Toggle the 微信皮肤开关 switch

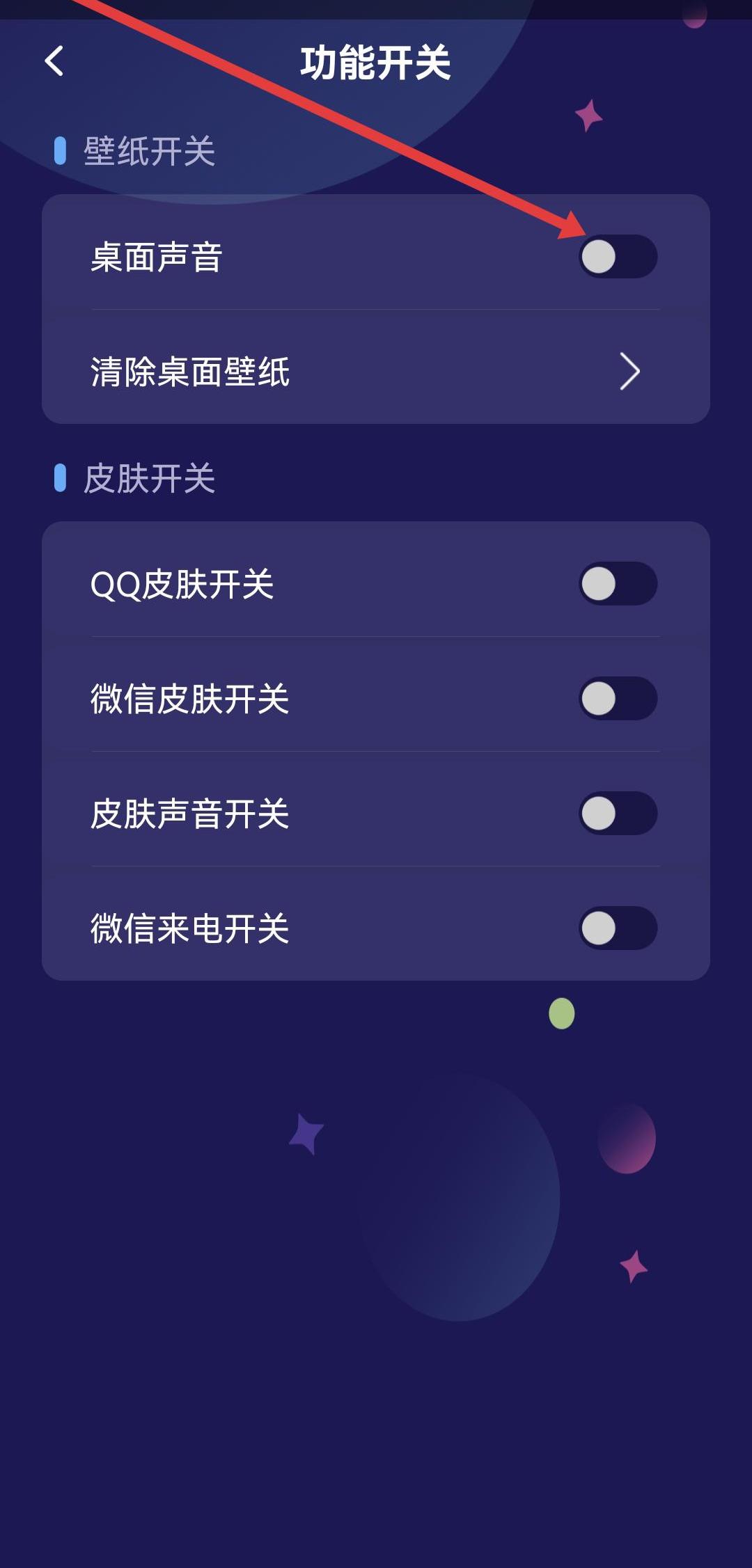pyautogui.click(x=618, y=699)
